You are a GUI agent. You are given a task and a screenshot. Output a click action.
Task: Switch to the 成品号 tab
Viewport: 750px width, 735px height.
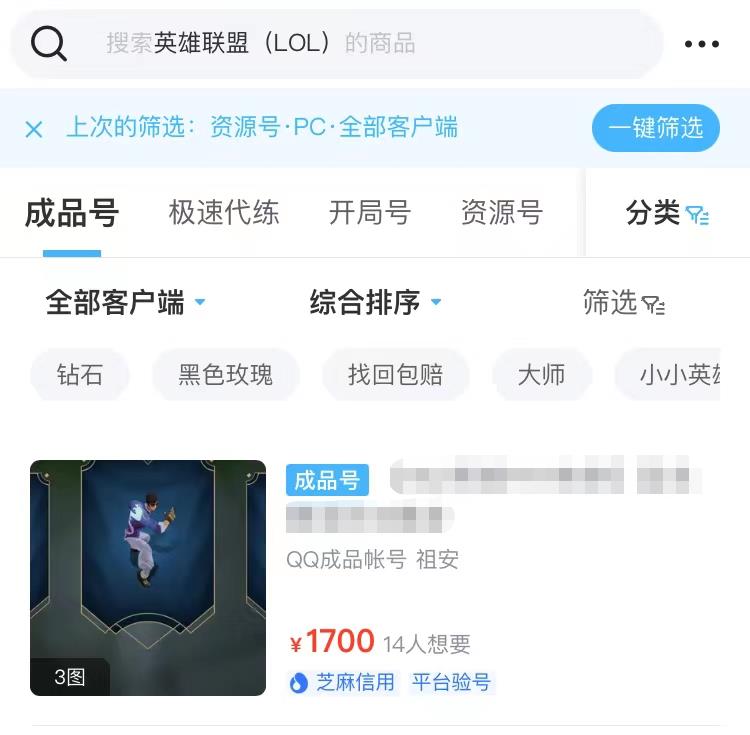pos(72,213)
